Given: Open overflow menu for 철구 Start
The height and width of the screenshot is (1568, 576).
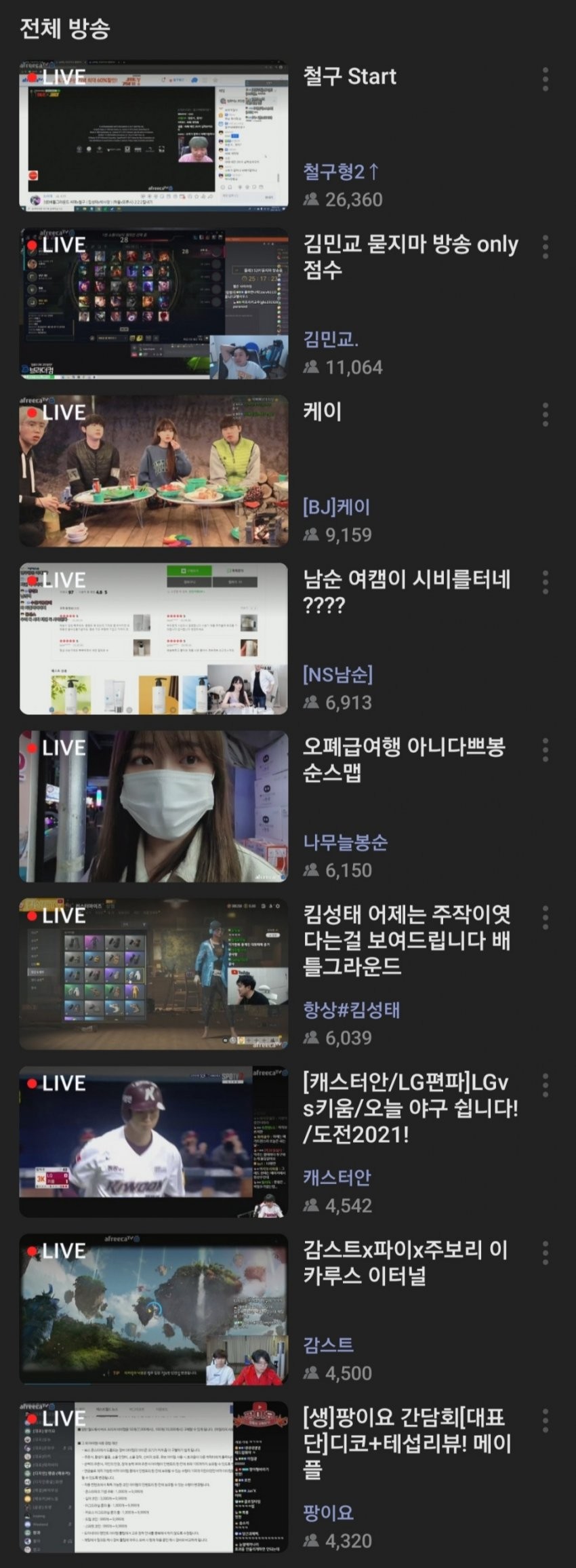Looking at the screenshot, I should click(x=546, y=79).
